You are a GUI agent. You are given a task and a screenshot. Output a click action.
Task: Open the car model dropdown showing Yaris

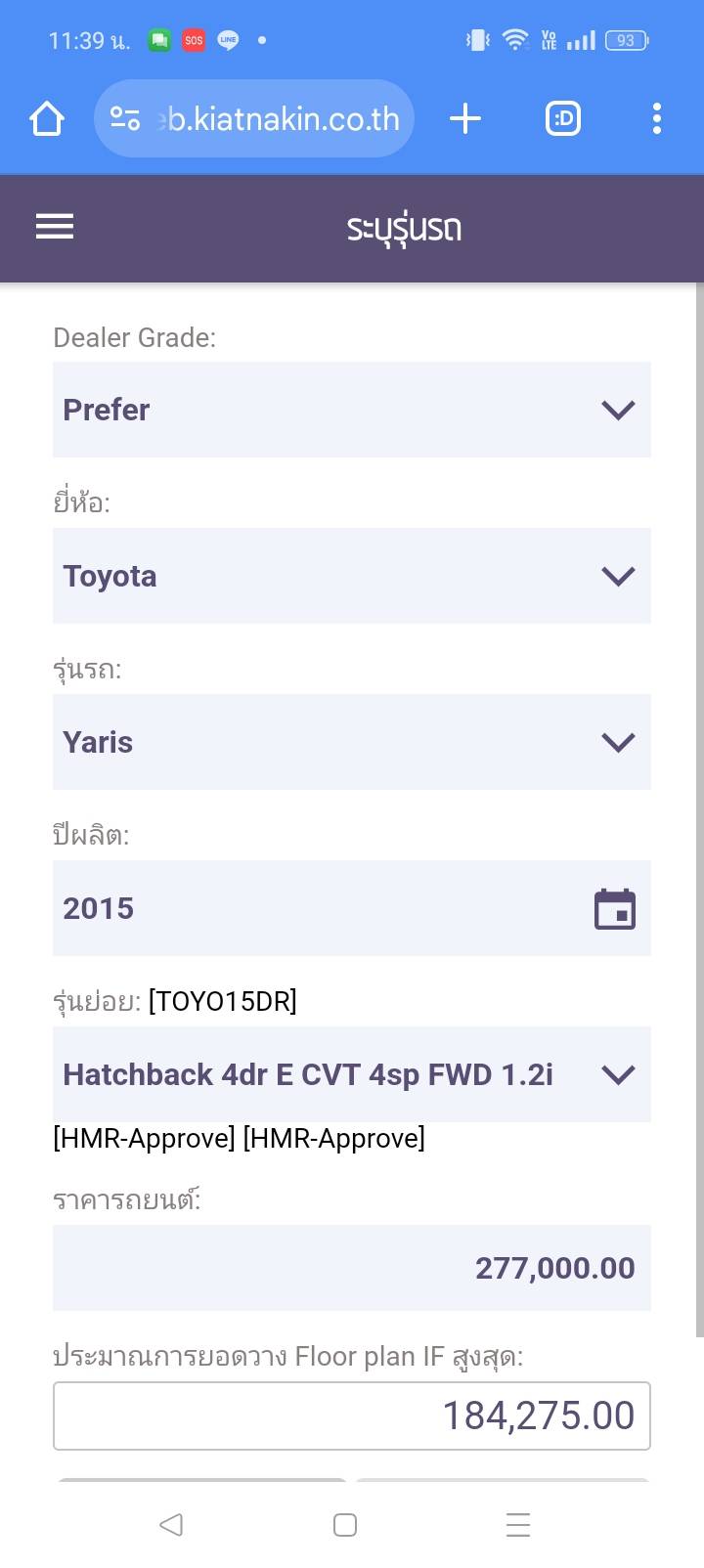pyautogui.click(x=351, y=742)
